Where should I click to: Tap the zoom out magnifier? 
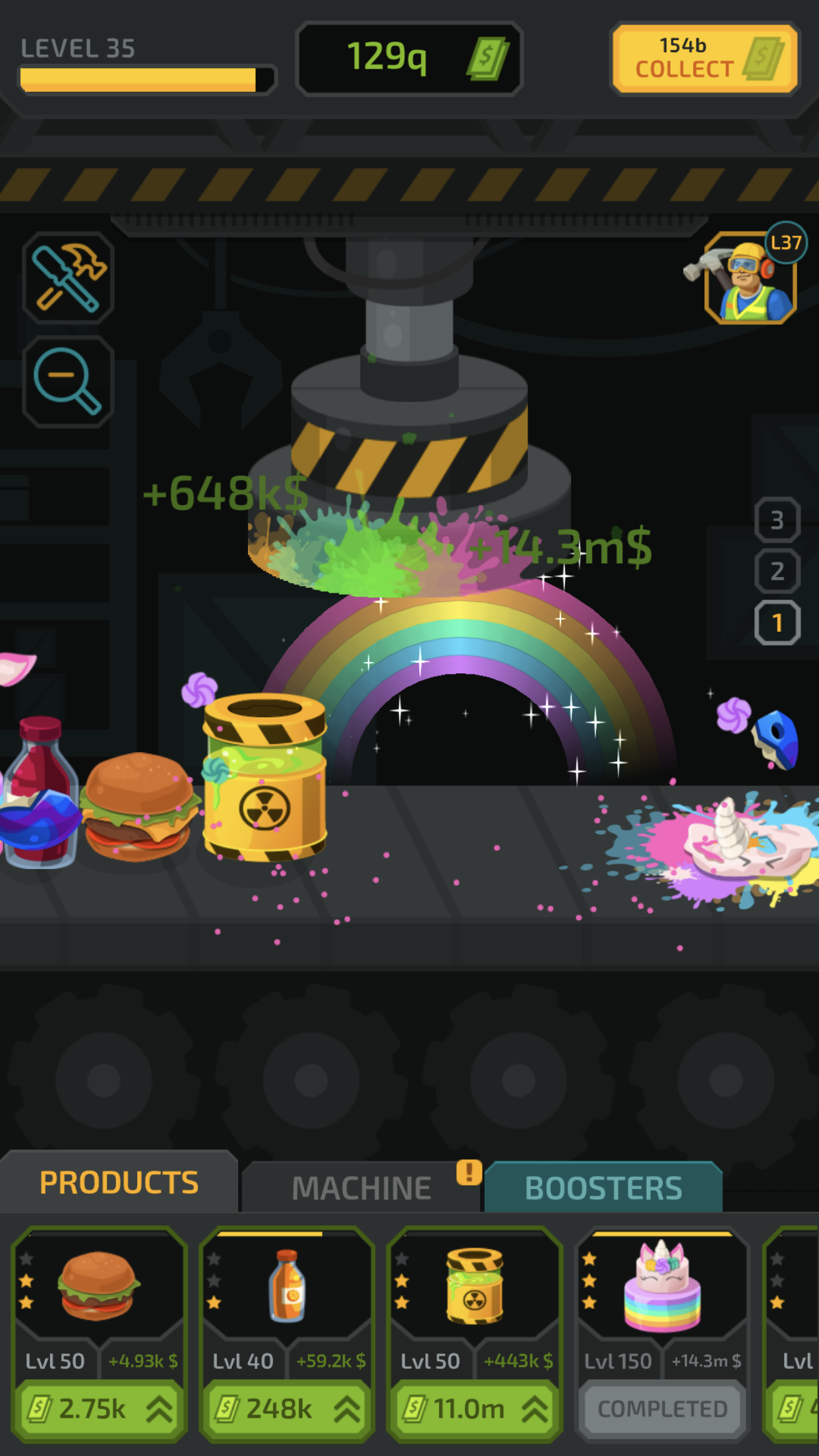click(69, 382)
